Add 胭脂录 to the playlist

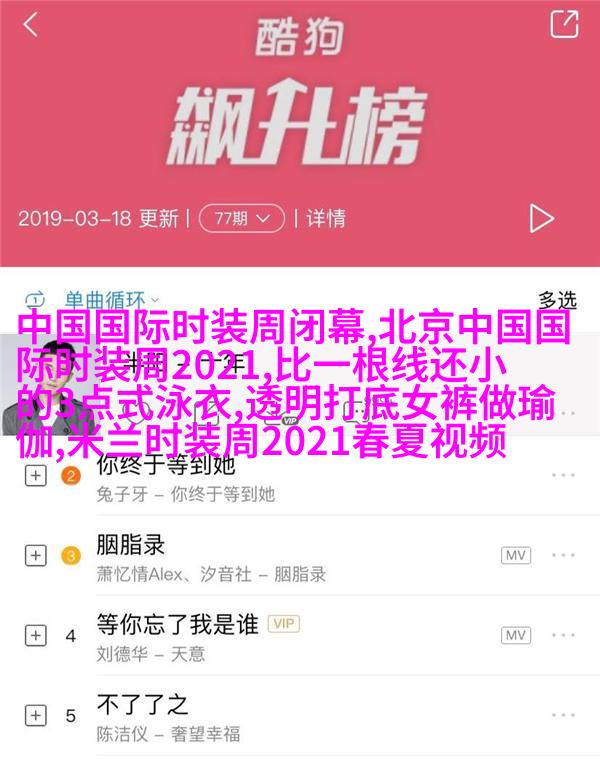[36, 555]
